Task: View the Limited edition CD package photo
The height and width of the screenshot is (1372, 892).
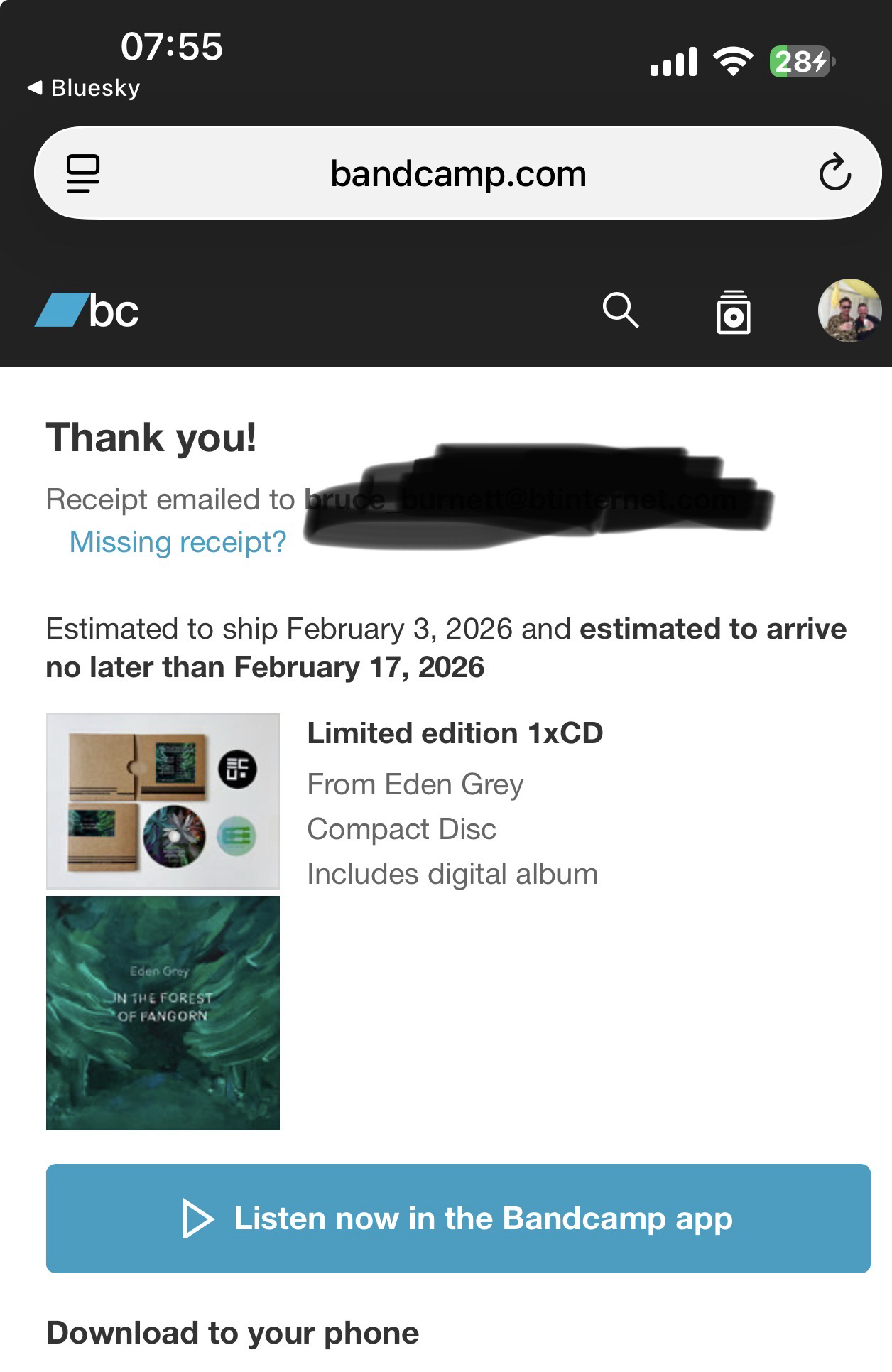Action: tap(163, 801)
